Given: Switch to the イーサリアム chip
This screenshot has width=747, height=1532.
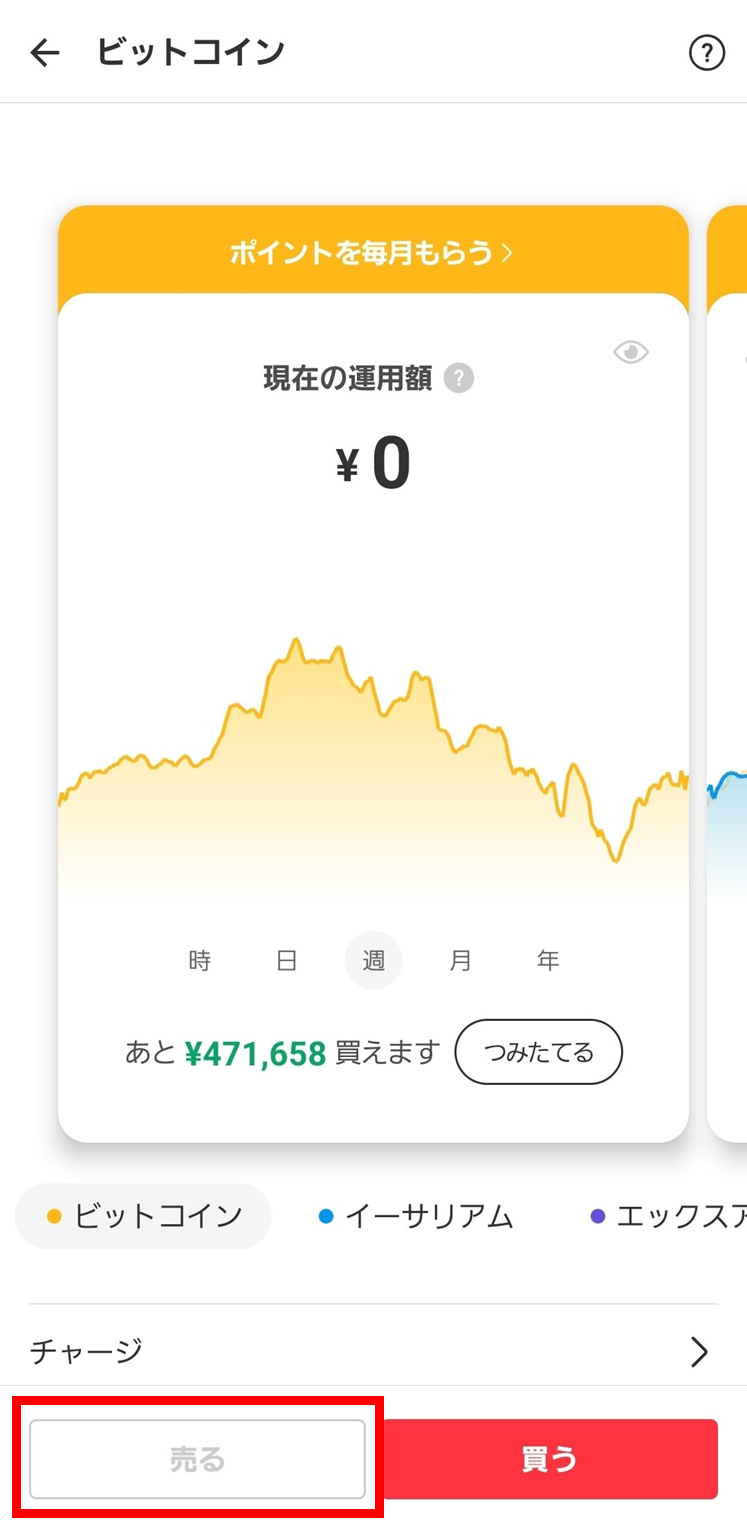Looking at the screenshot, I should click(x=416, y=1216).
